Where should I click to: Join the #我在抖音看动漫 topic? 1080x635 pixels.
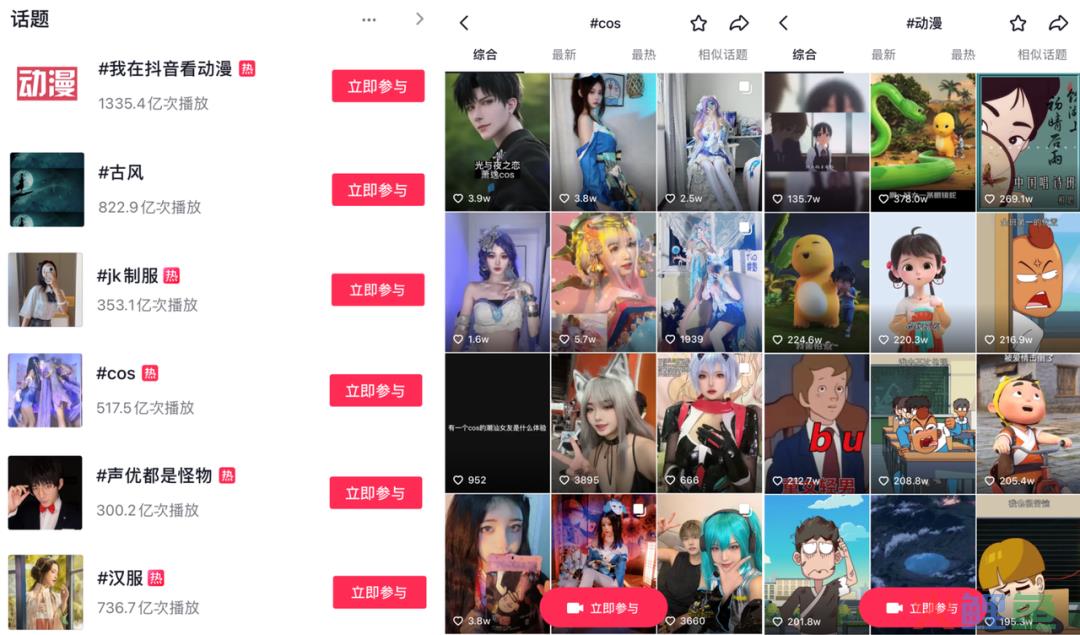pyautogui.click(x=378, y=86)
